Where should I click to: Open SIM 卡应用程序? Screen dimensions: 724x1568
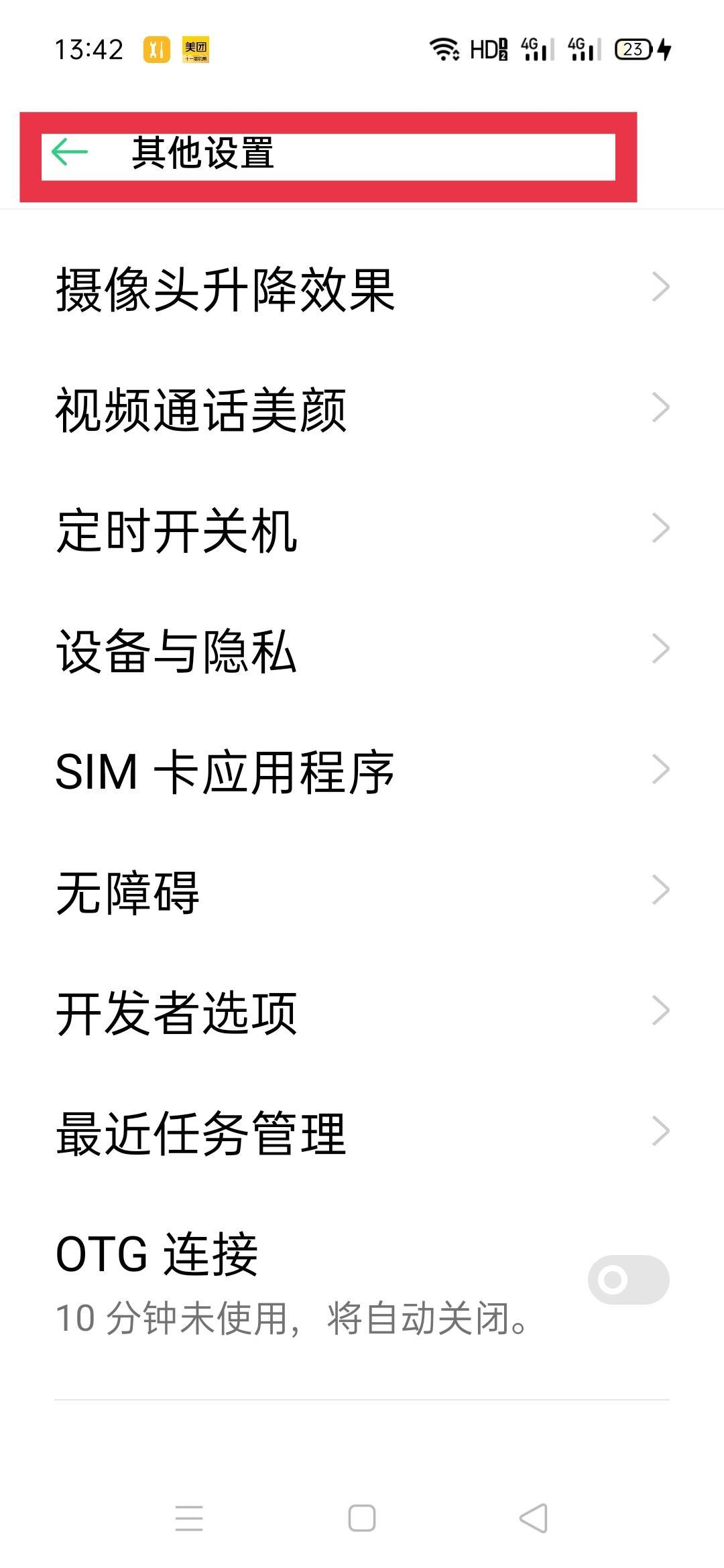(362, 771)
